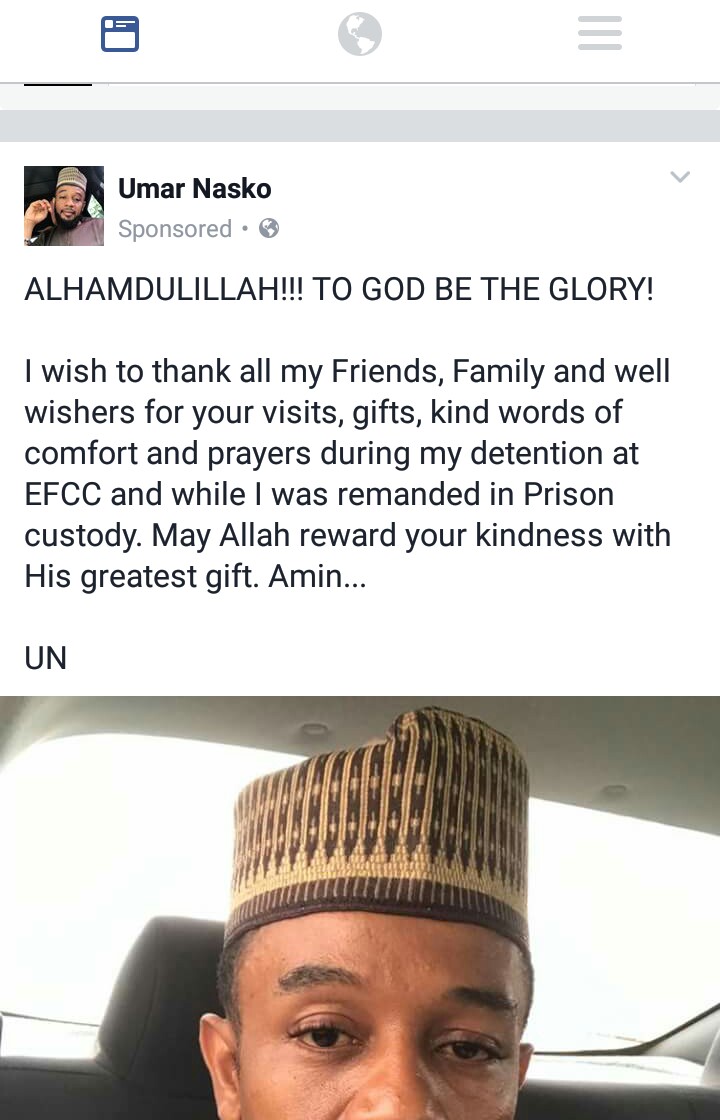Open the Umar Nasko profile name link
Screen dimensions: 720x1120
point(194,188)
